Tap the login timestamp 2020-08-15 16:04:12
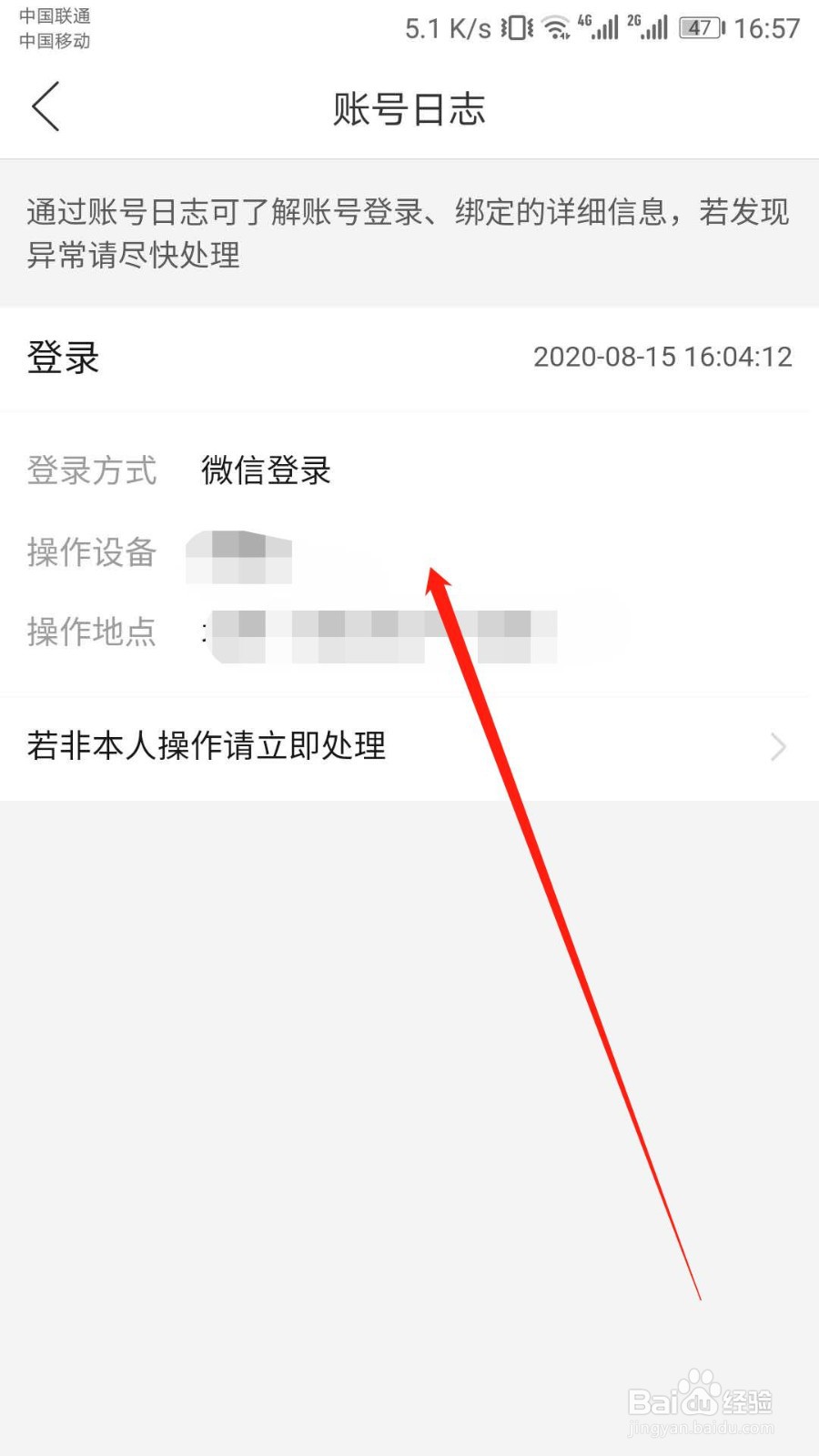Screen dimensions: 819x1456 click(x=662, y=357)
